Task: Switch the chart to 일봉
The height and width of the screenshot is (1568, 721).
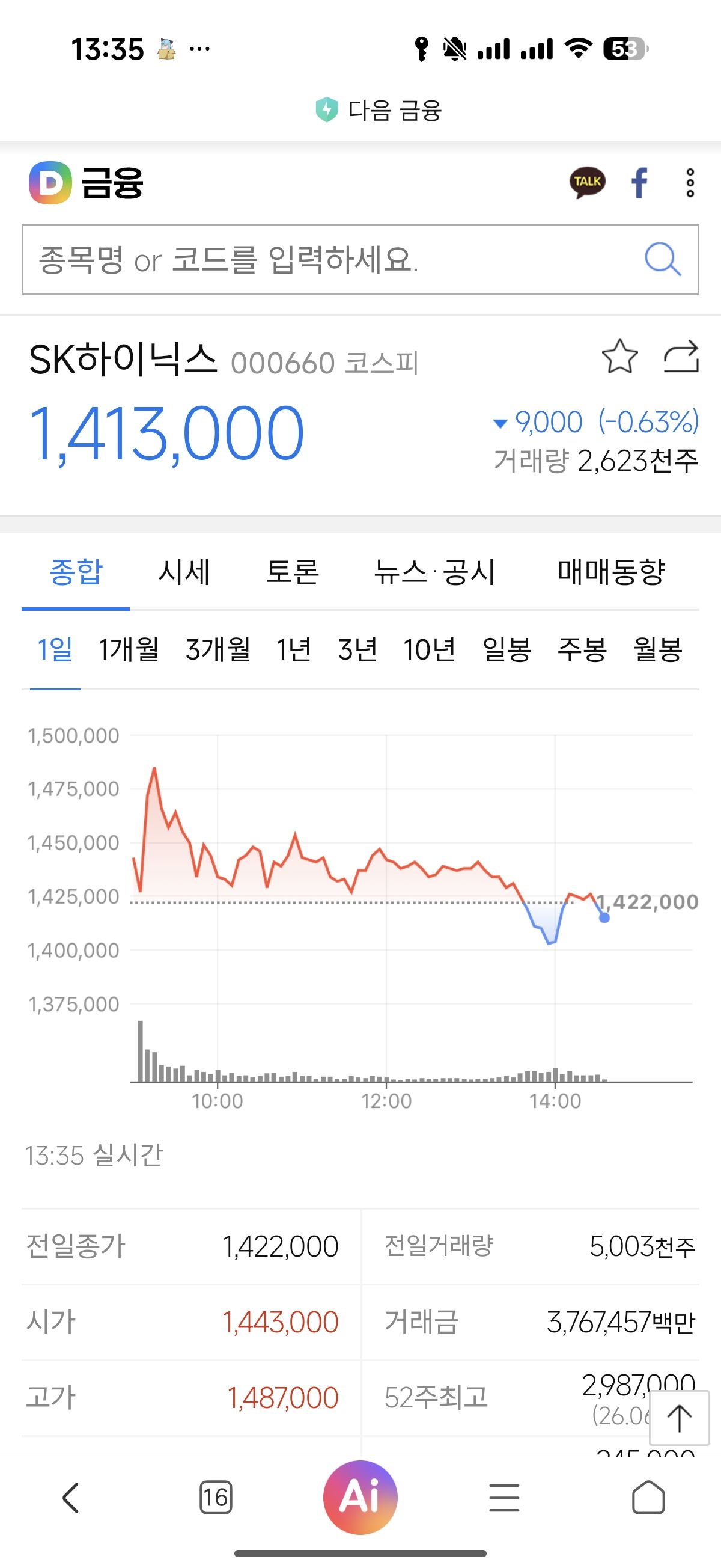Action: 507,649
